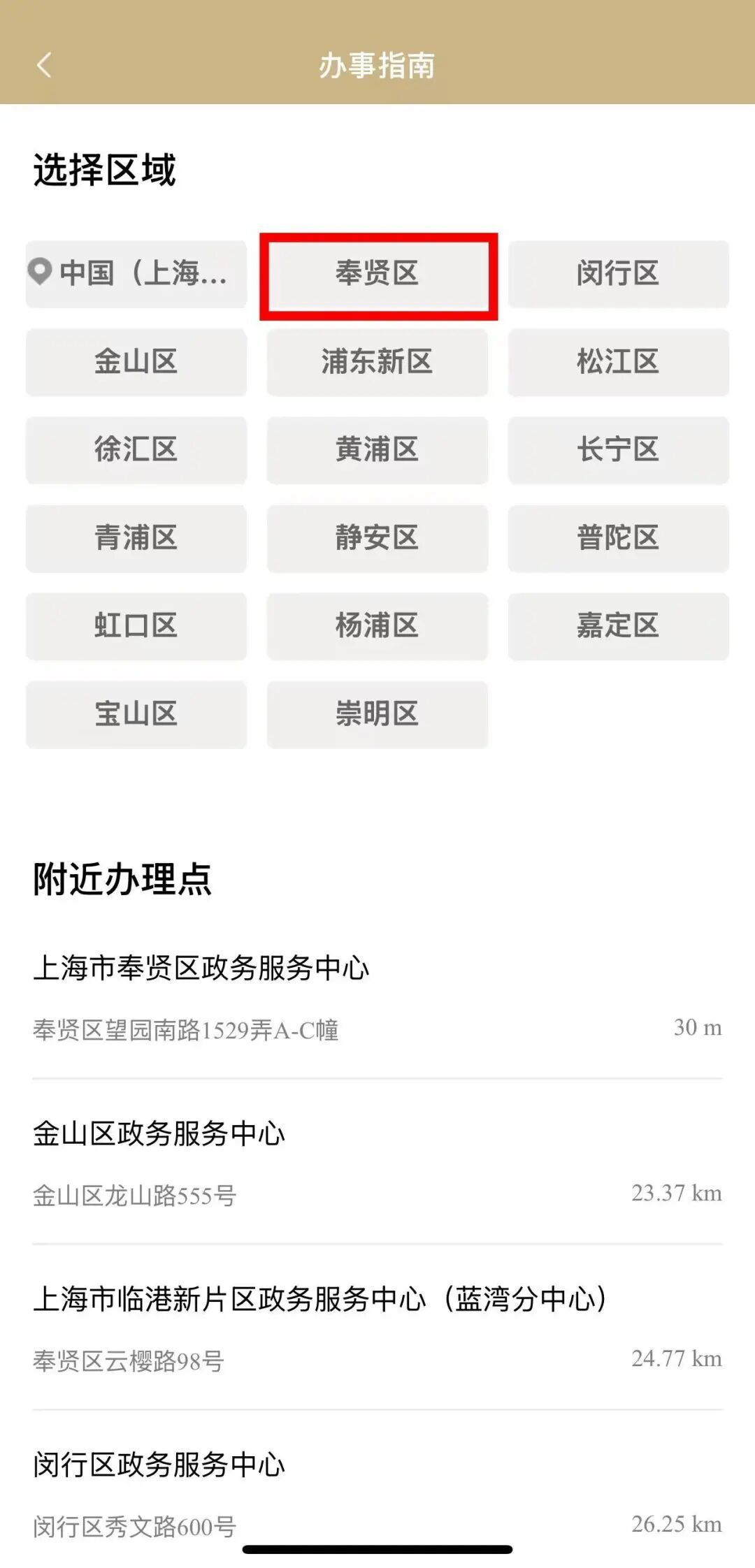This screenshot has width=755, height=1568.
Task: Pick 宝山区 district
Action: point(136,714)
